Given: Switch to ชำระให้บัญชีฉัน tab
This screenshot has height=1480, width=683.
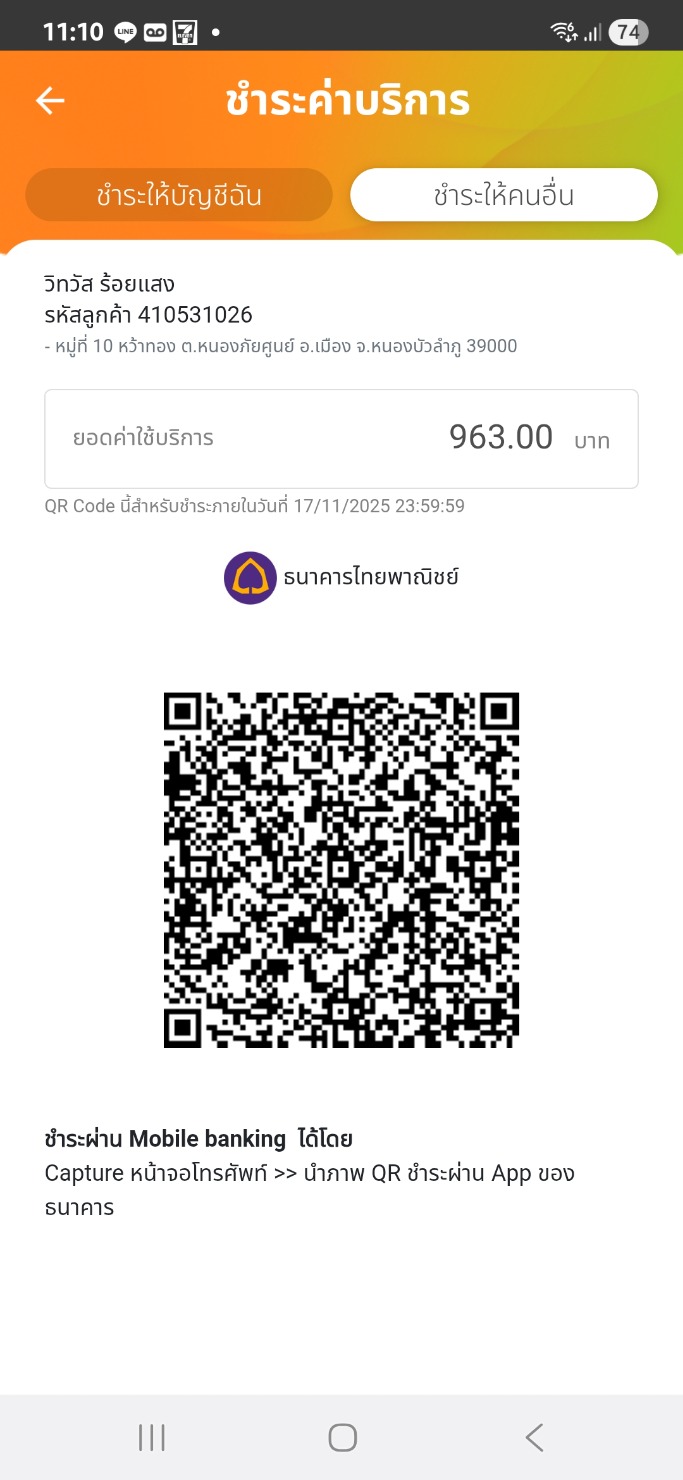Looking at the screenshot, I should (179, 195).
